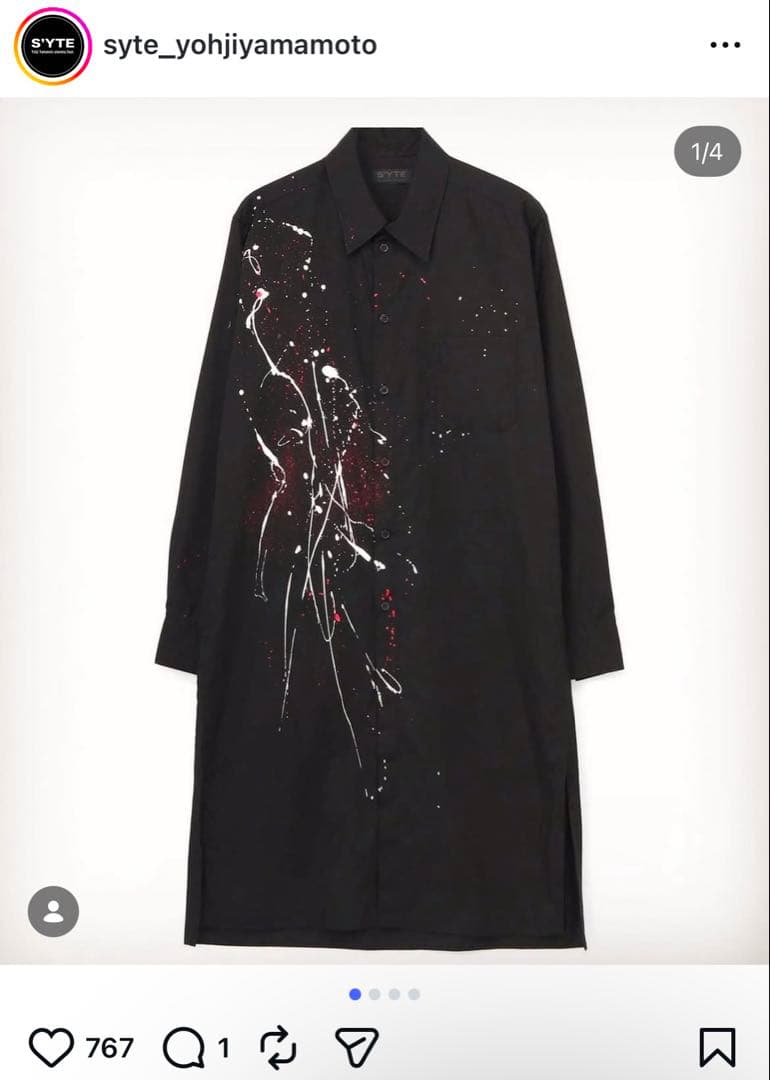Share the post via the paper plane icon
The height and width of the screenshot is (1080, 770).
click(x=356, y=1047)
